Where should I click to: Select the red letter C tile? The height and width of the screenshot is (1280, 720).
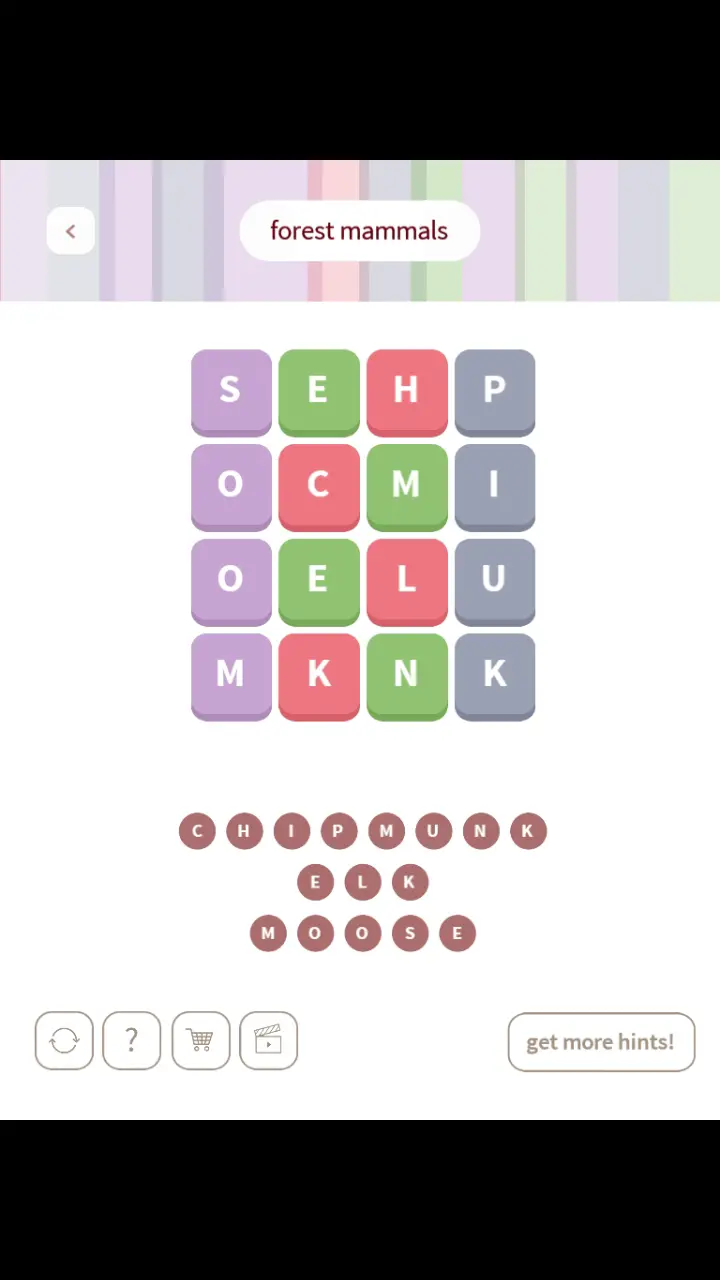319,487
